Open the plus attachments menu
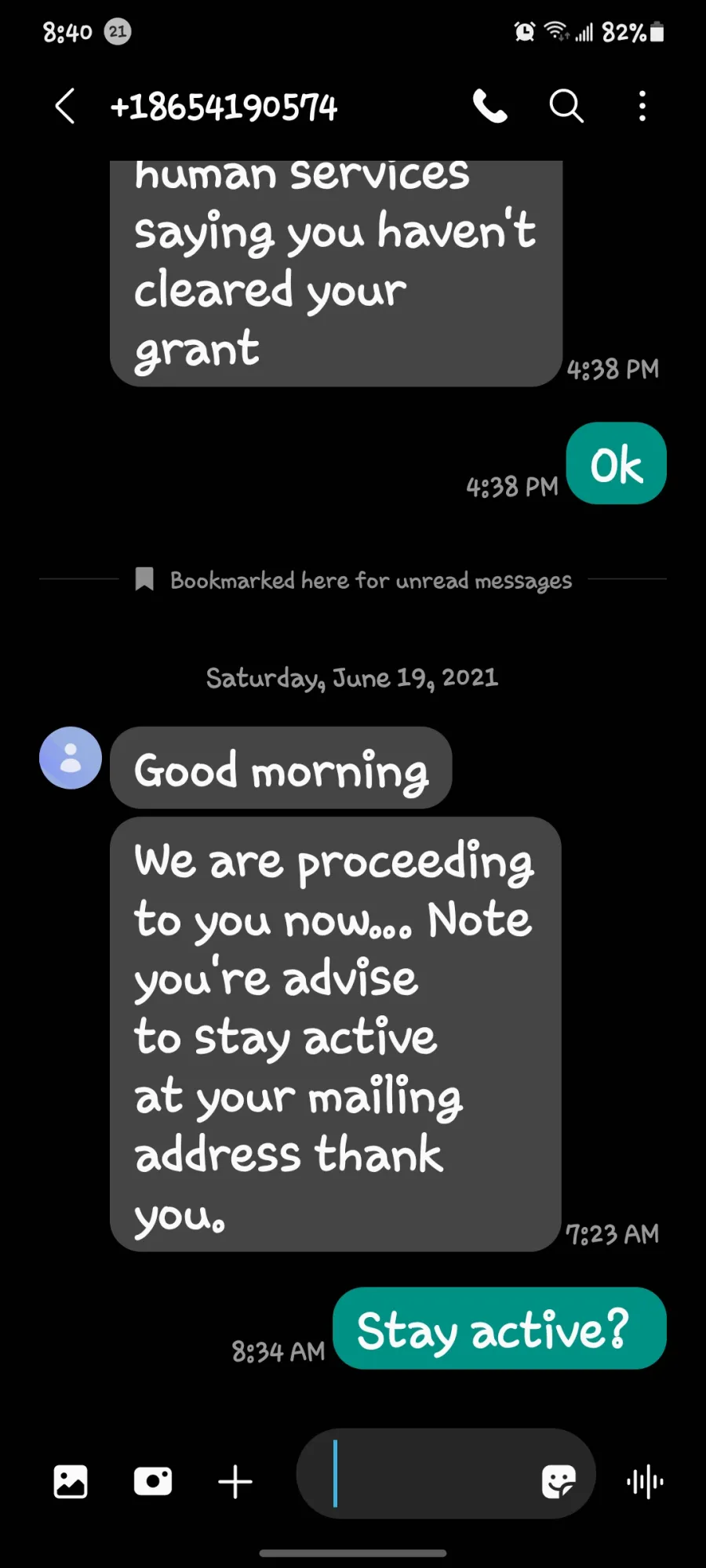This screenshot has width=706, height=1568. [235, 1482]
